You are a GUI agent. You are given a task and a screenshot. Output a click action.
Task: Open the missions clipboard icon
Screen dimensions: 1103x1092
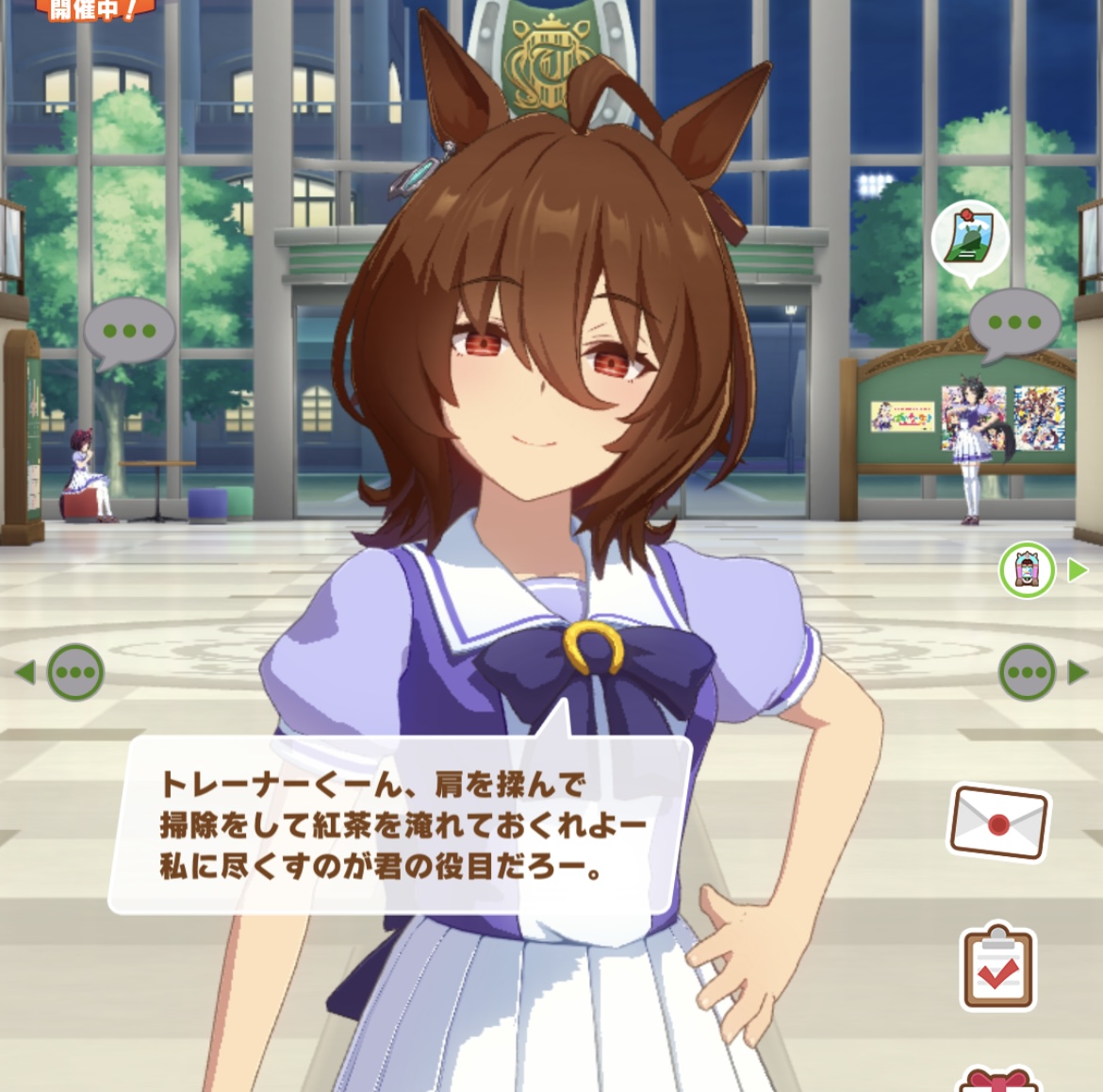(998, 966)
